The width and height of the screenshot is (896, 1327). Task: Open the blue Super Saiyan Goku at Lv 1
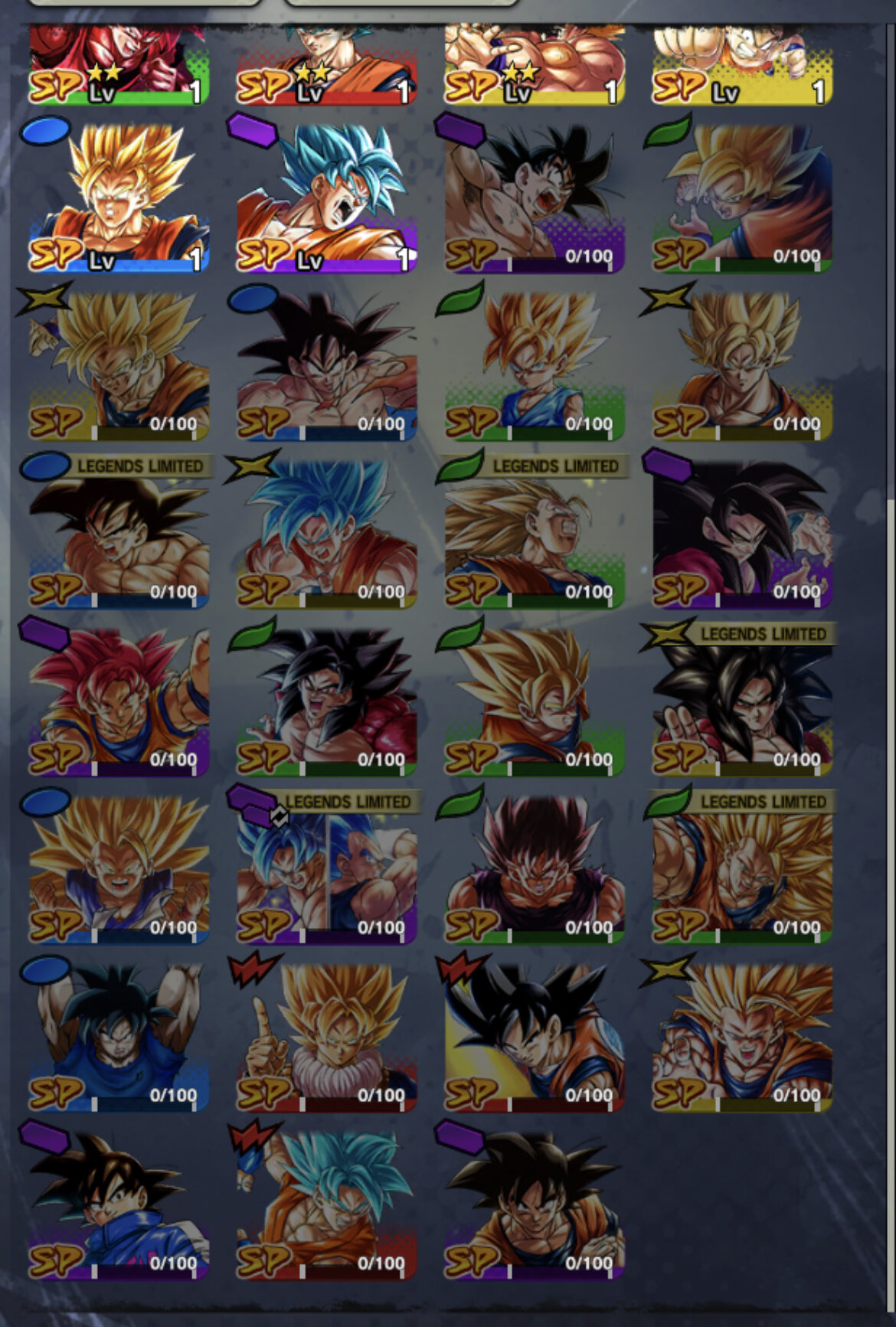(x=119, y=197)
